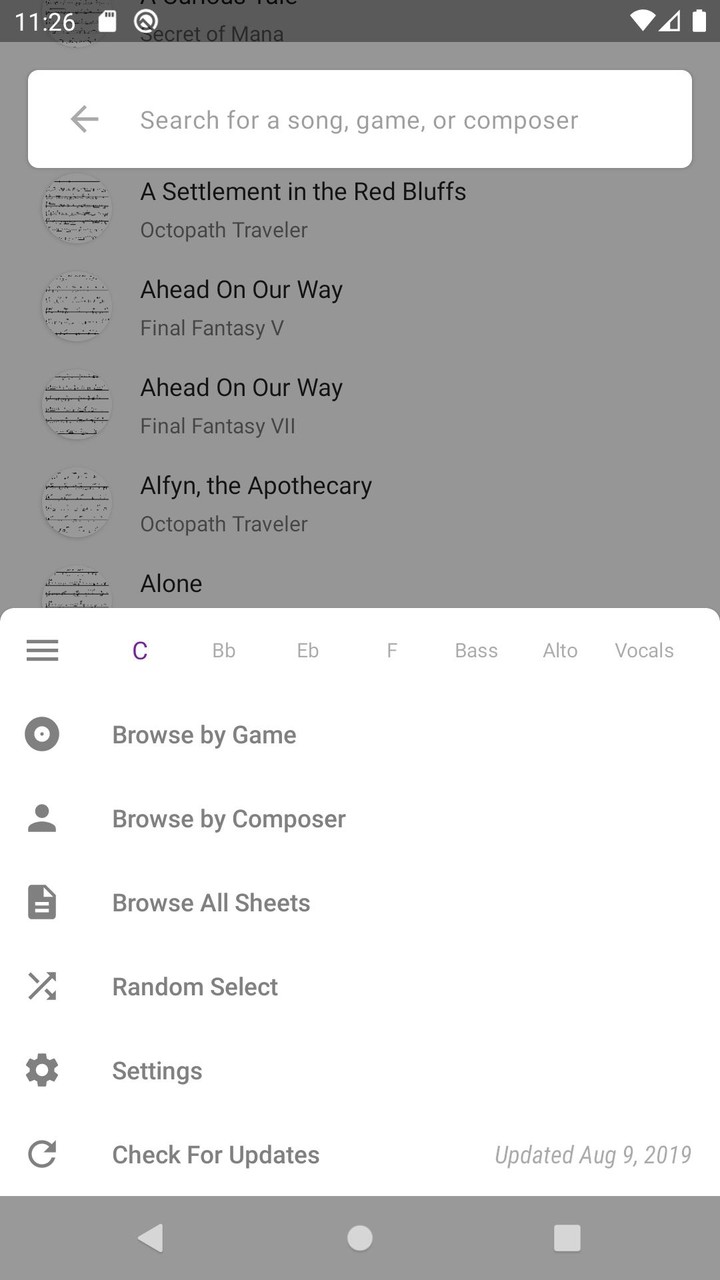
Task: Tap the Check For Updates refresh icon
Action: [42, 1154]
